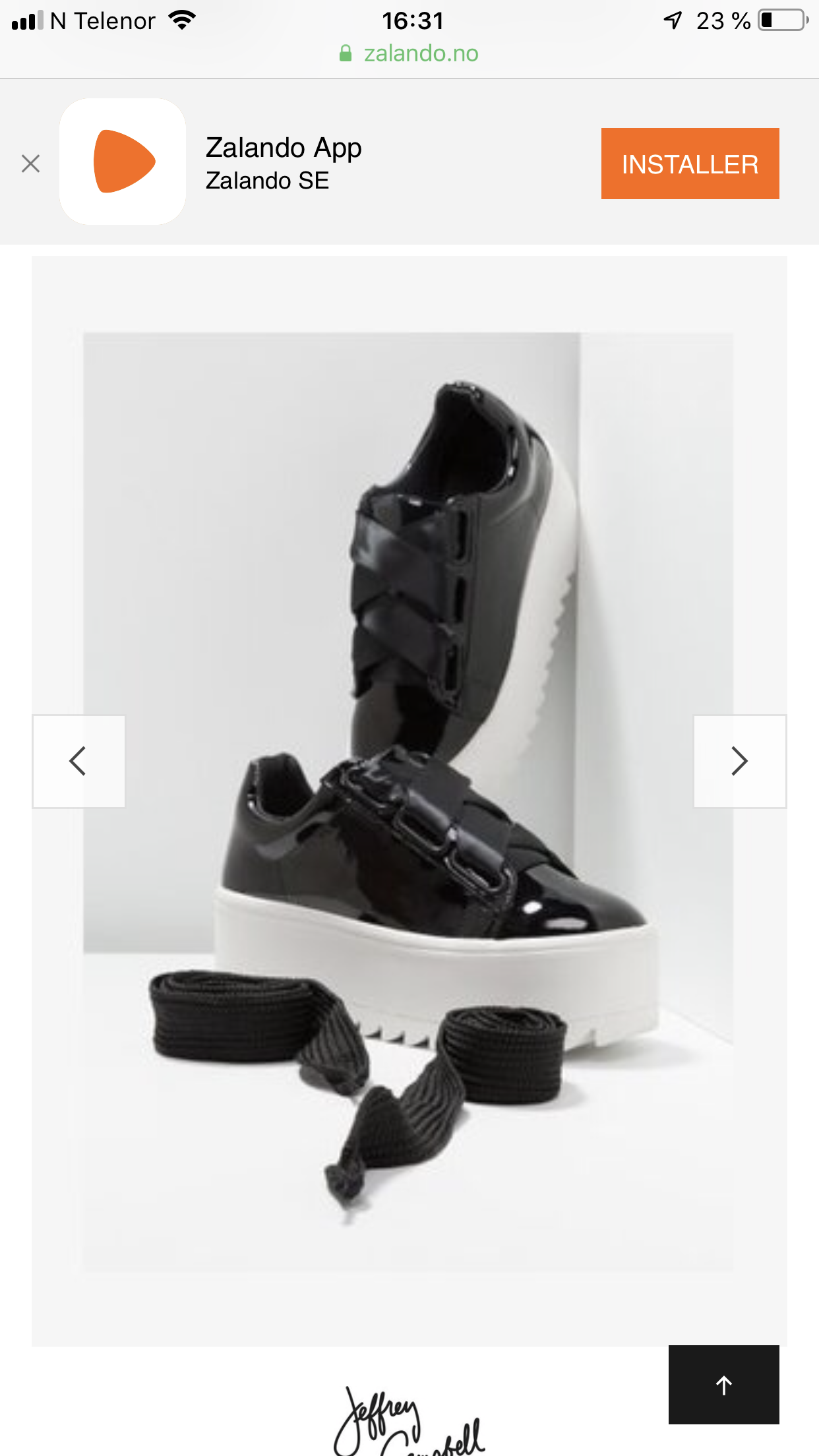The image size is (819, 1456).
Task: Show the next product image
Action: point(740,761)
